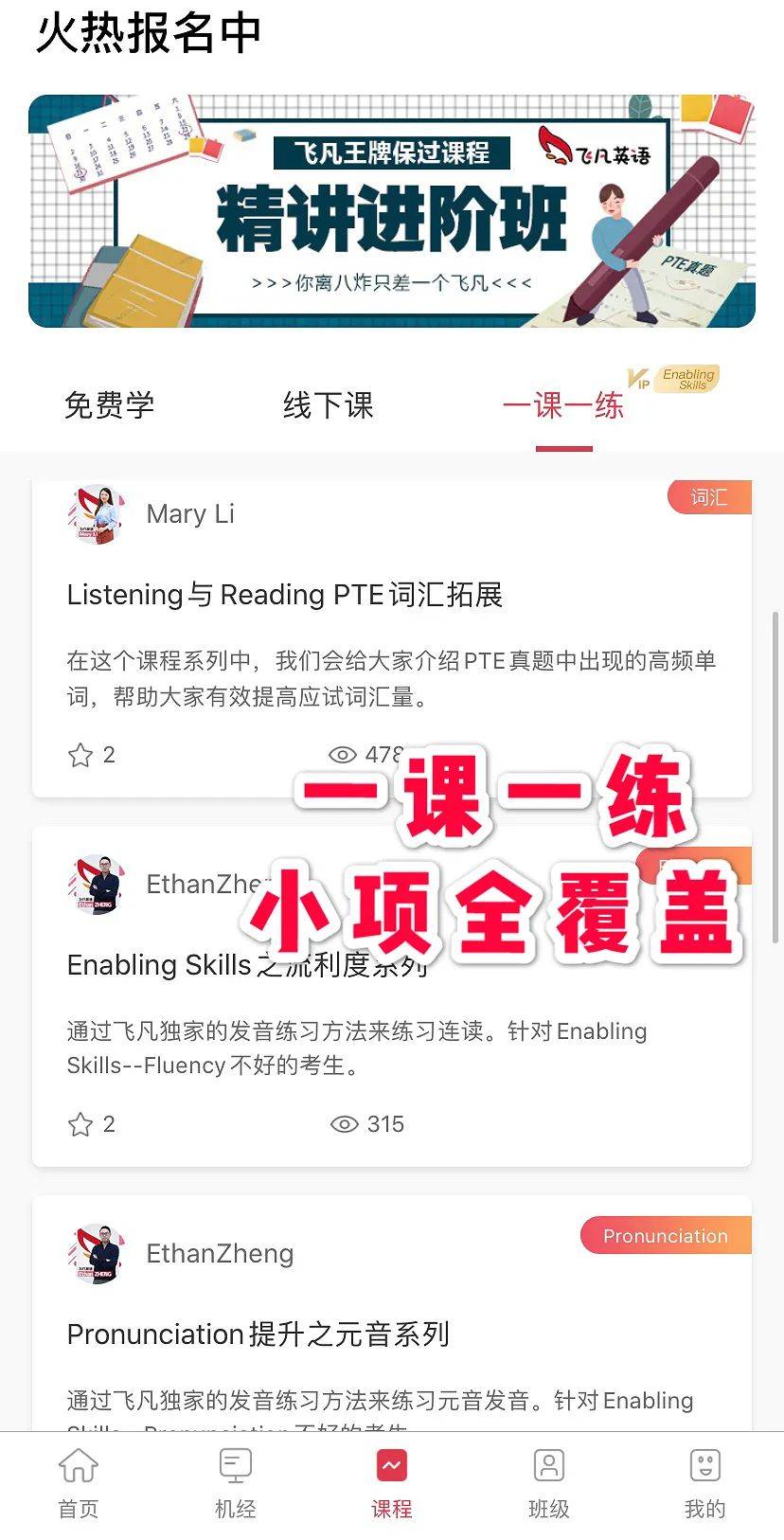Star the Enabling Skills流利度 course

(81, 1124)
